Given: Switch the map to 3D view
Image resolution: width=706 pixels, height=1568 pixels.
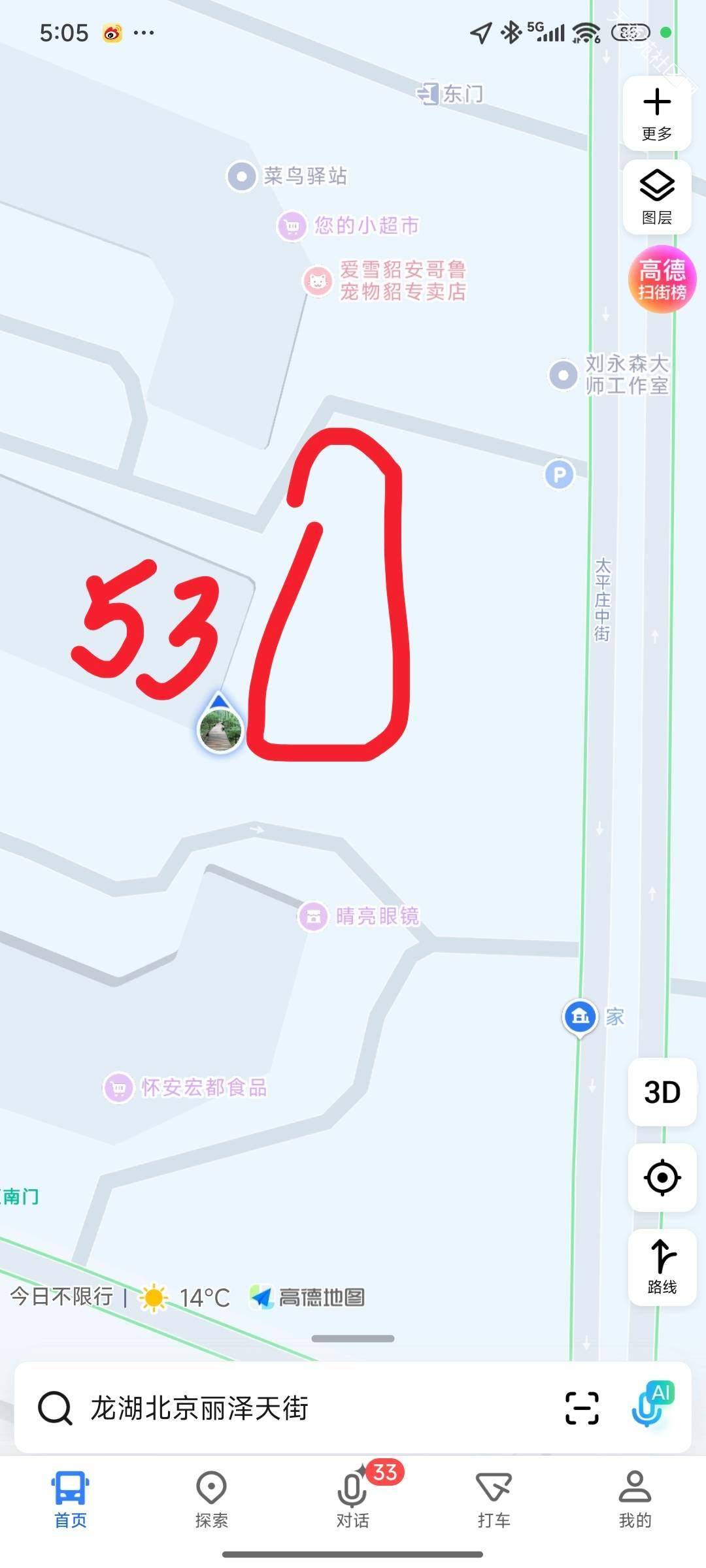Looking at the screenshot, I should tap(662, 1092).
